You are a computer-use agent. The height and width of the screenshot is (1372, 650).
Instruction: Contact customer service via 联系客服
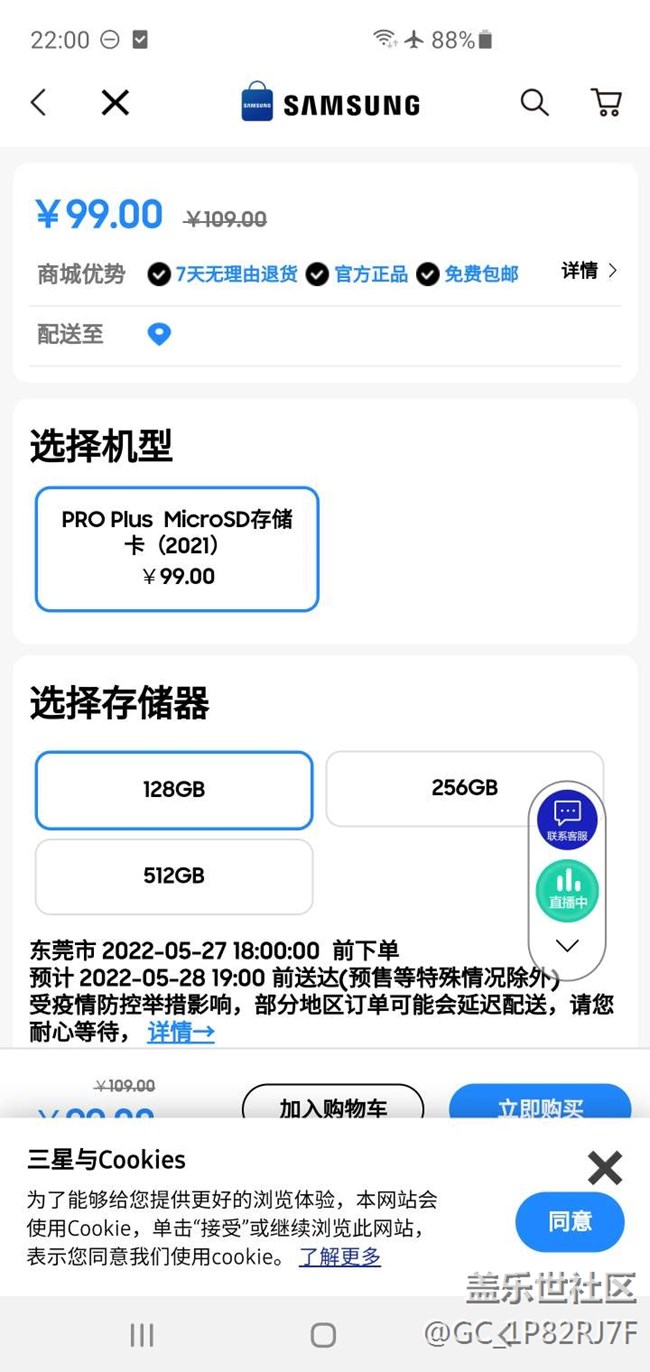pos(567,819)
